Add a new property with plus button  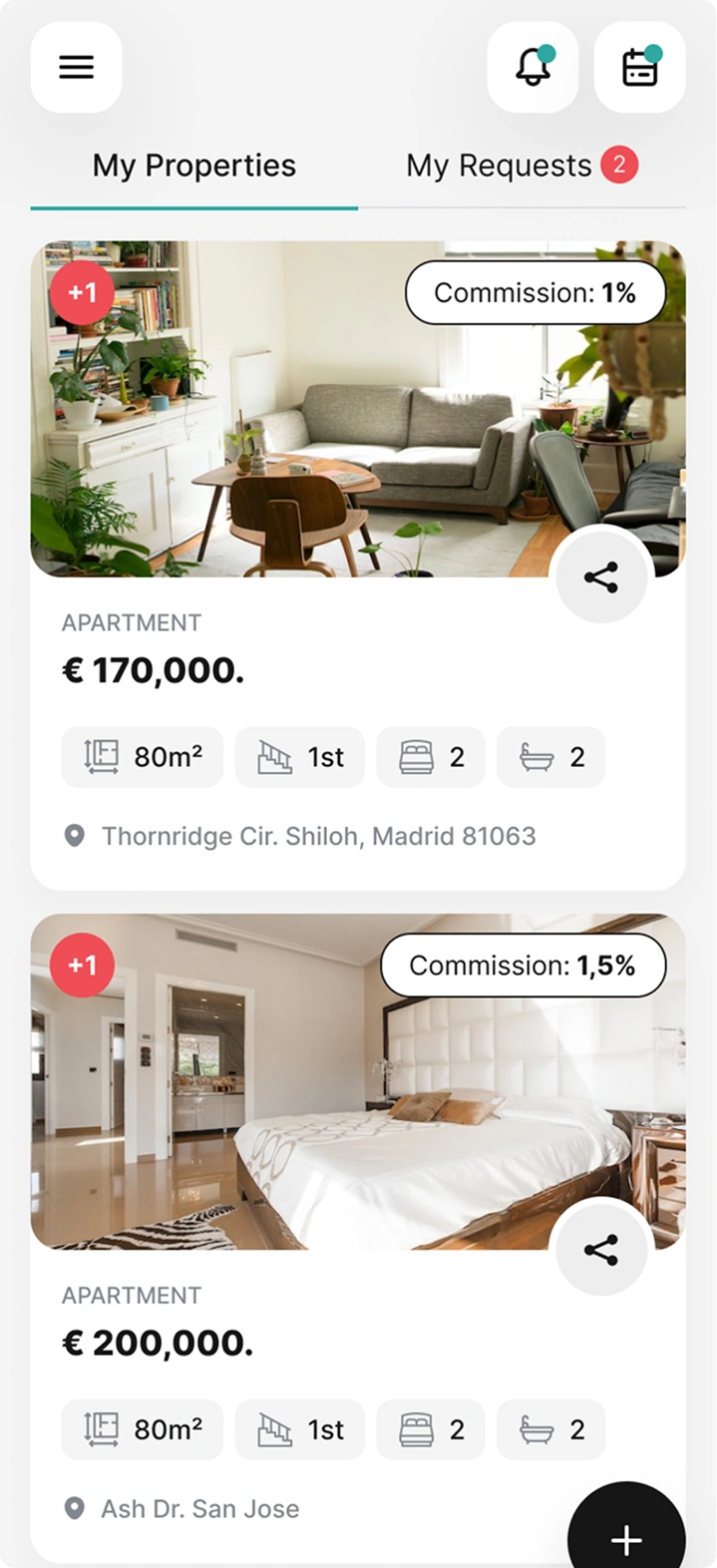tap(626, 1538)
